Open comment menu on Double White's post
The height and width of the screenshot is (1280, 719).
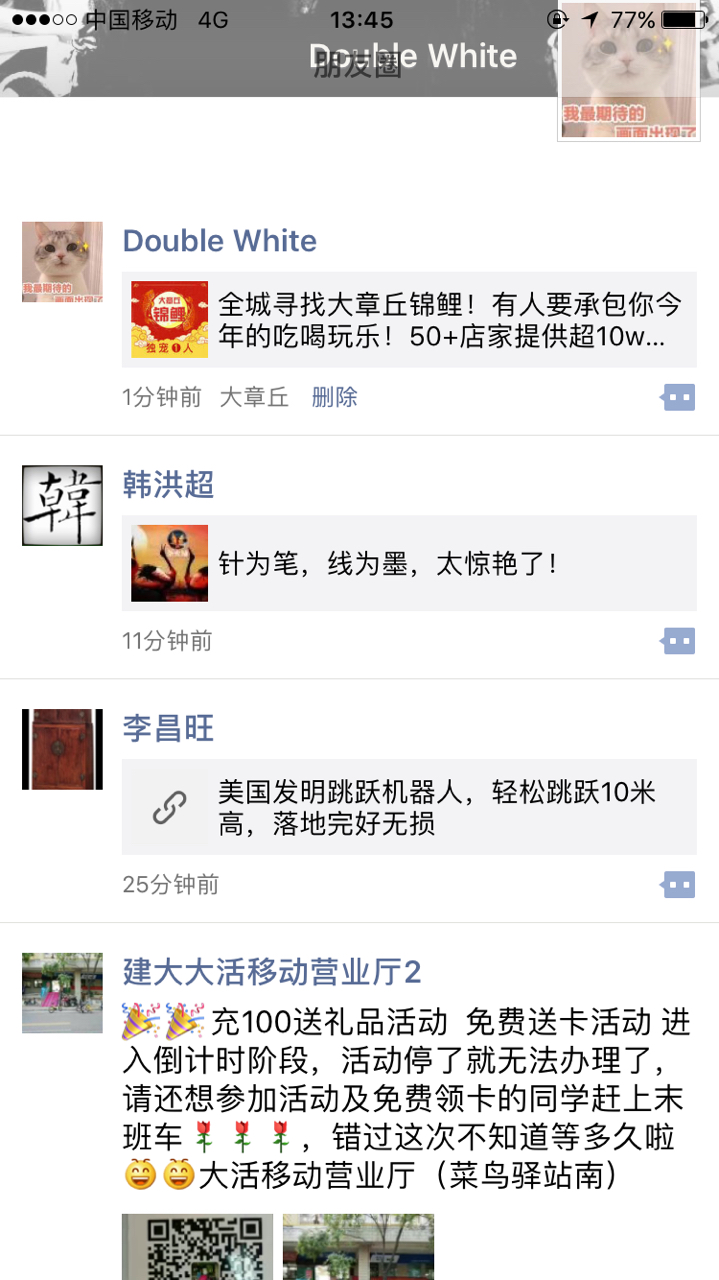(678, 398)
